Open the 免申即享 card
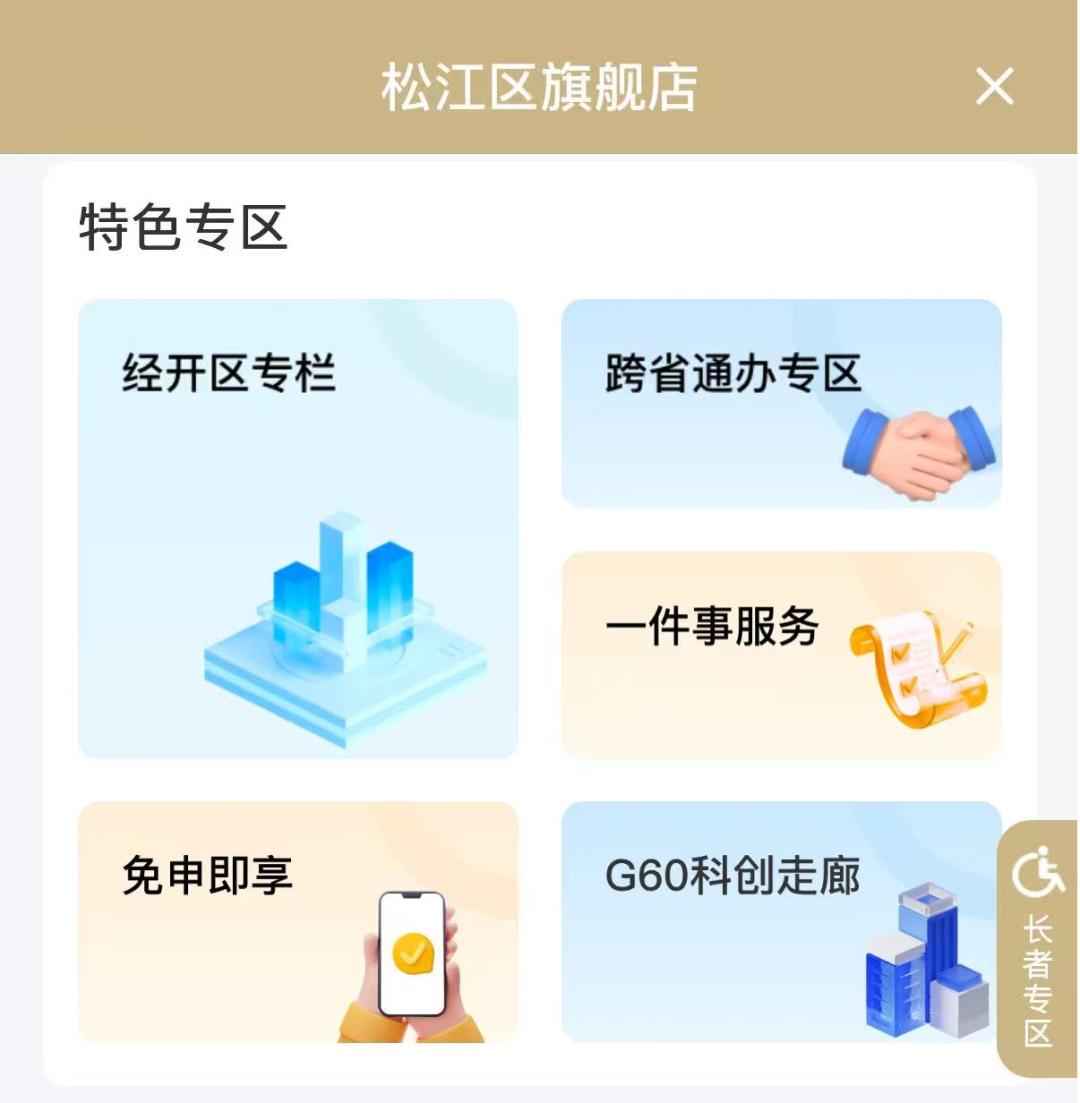 coord(298,920)
